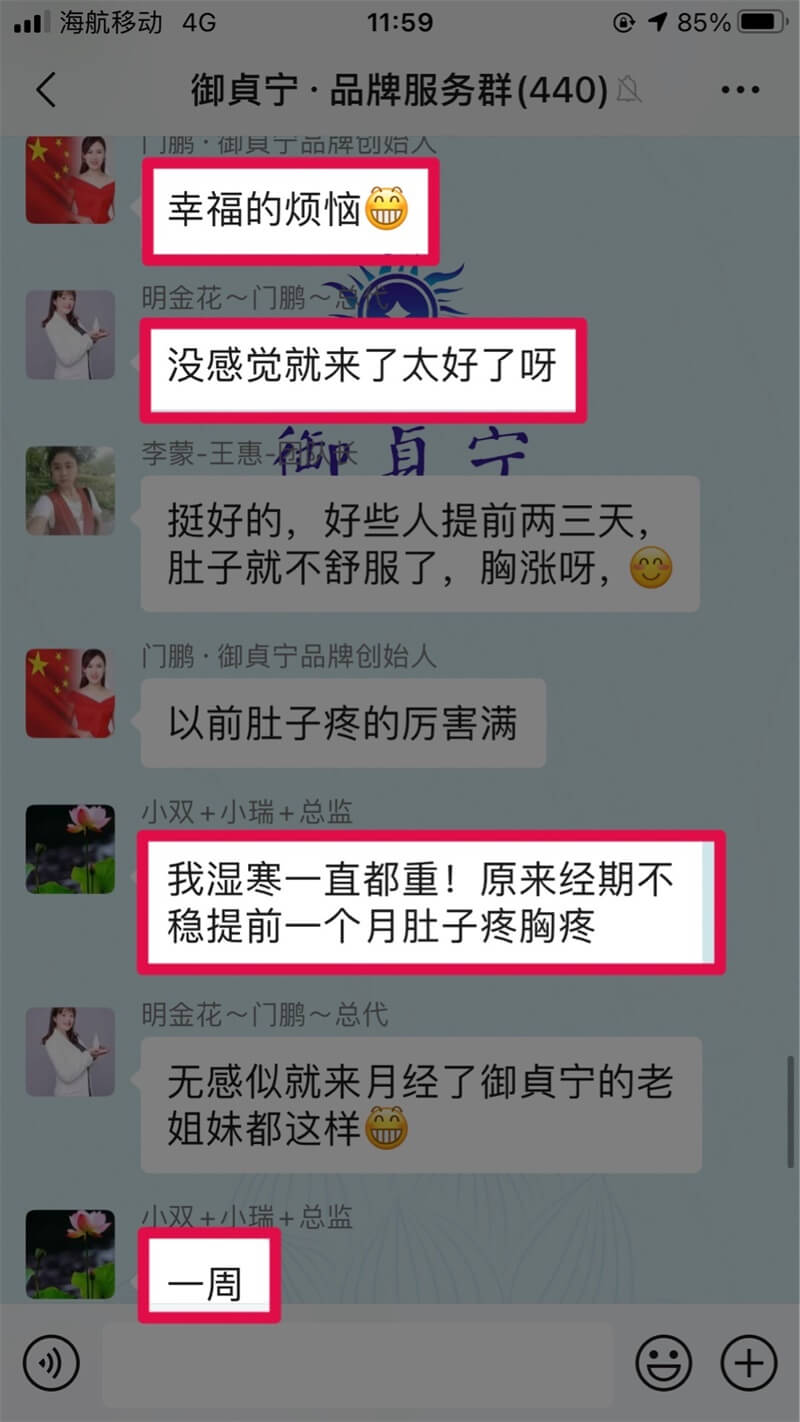The height and width of the screenshot is (1422, 800).
Task: Open the lotus avatar beside 我湿寒一直都重
Action: [70, 849]
